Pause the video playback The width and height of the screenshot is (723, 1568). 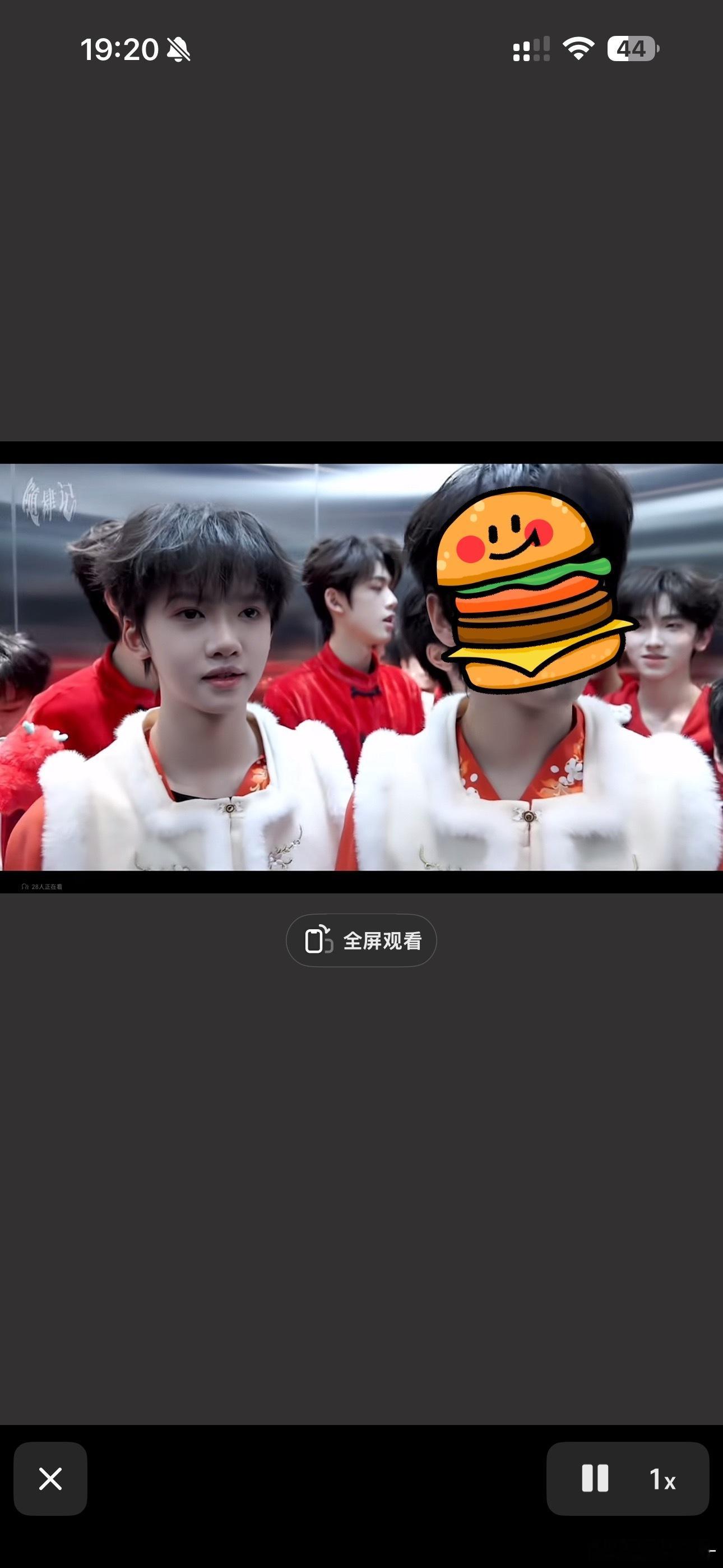[x=595, y=1478]
